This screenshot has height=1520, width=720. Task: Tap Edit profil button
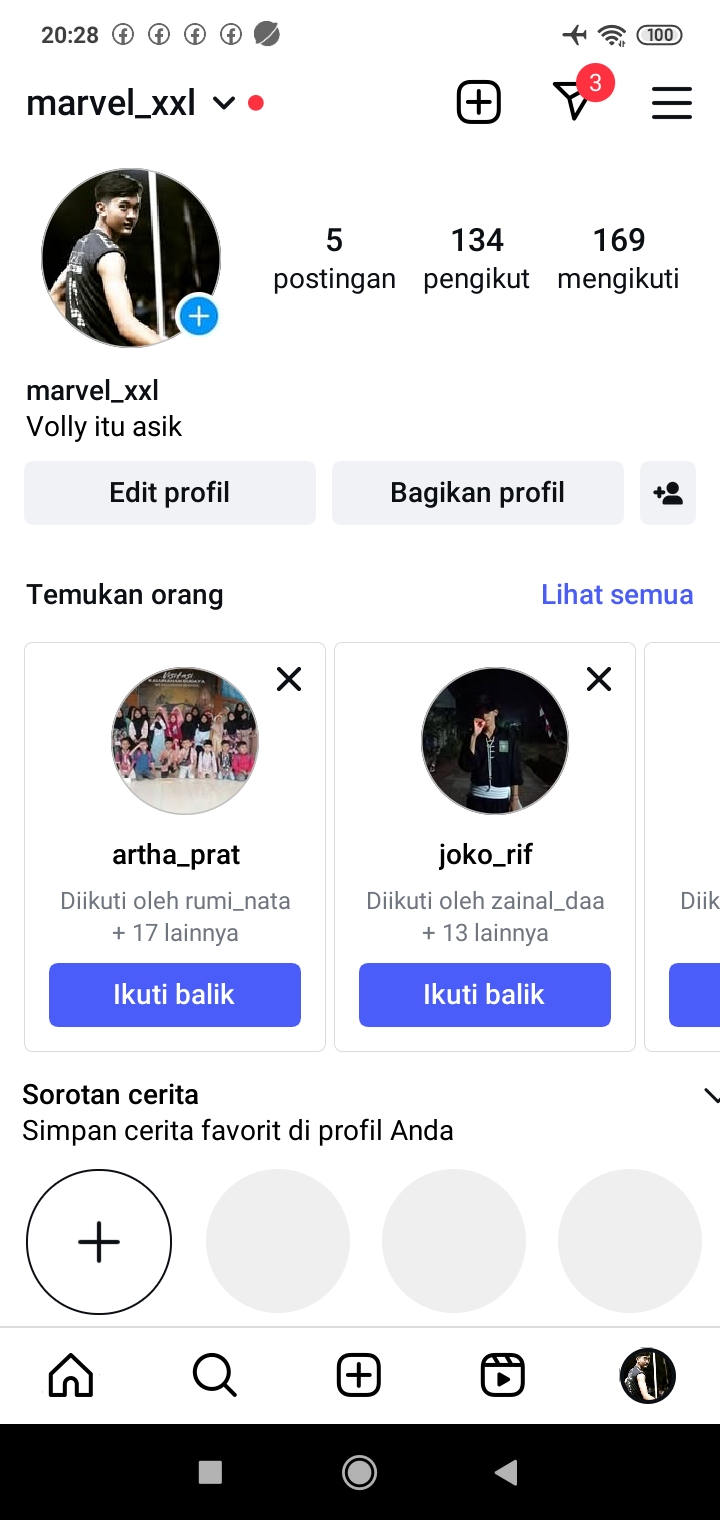(x=170, y=493)
